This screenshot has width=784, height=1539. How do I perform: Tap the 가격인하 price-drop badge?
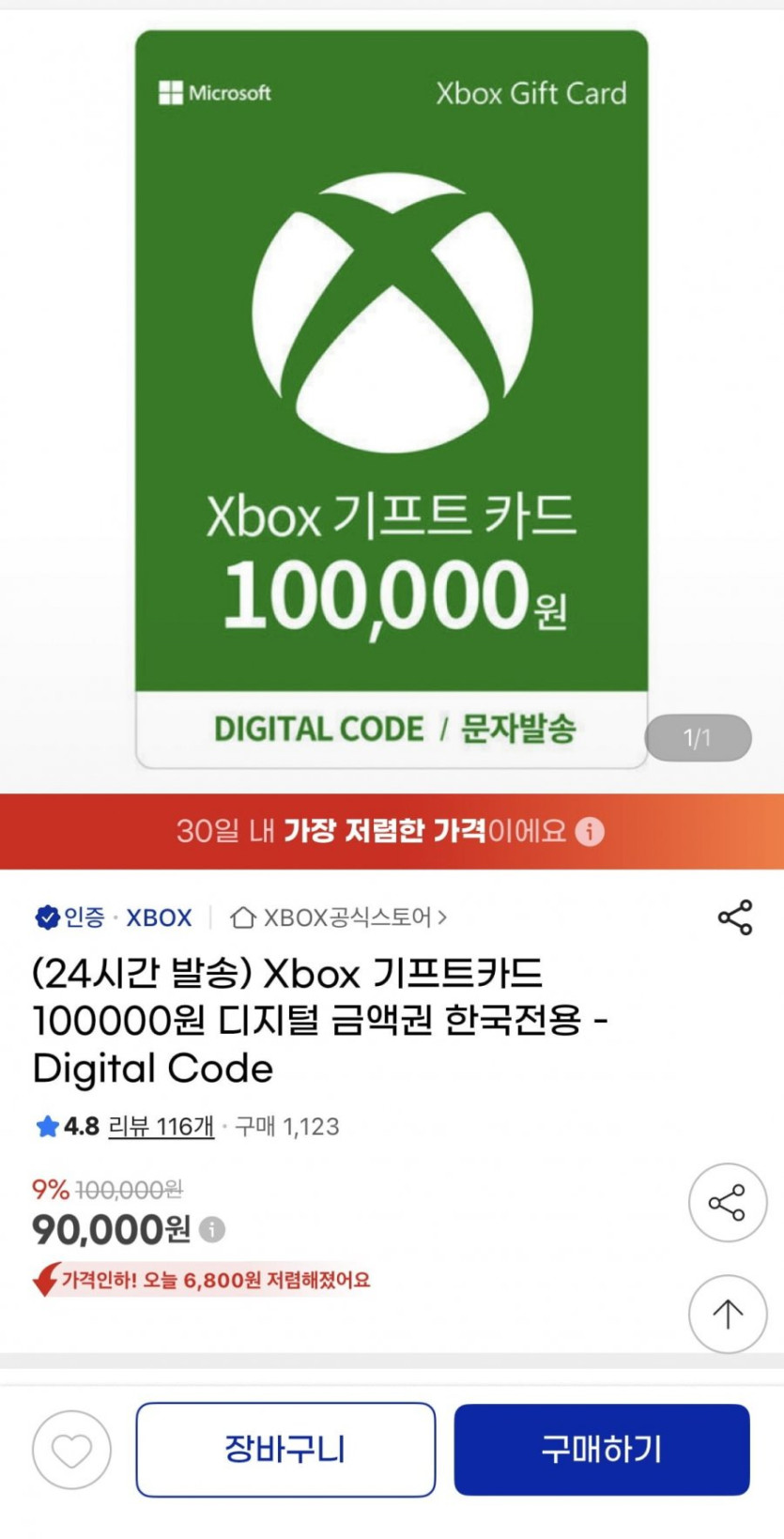216,1279
